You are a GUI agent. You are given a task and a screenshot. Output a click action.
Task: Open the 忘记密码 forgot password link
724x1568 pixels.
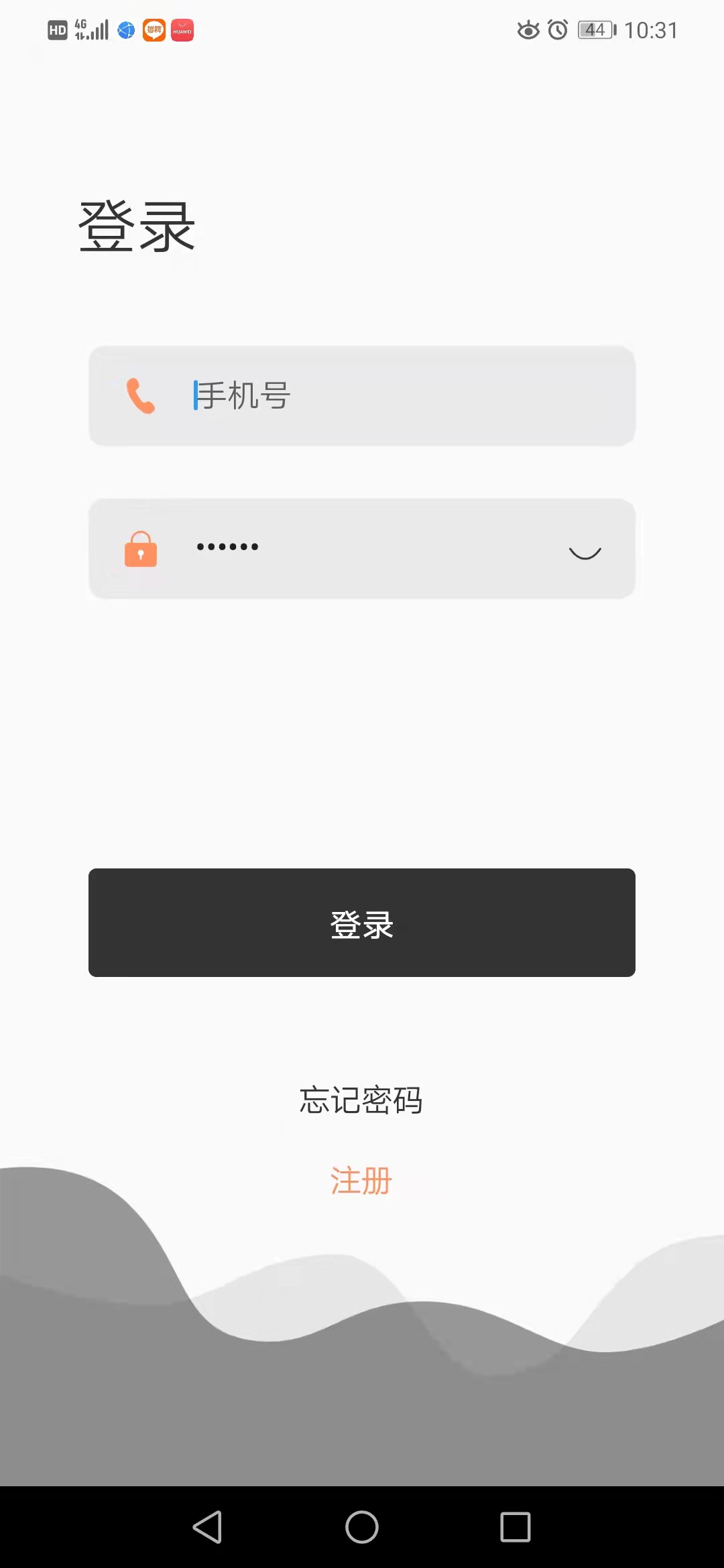tap(361, 1100)
